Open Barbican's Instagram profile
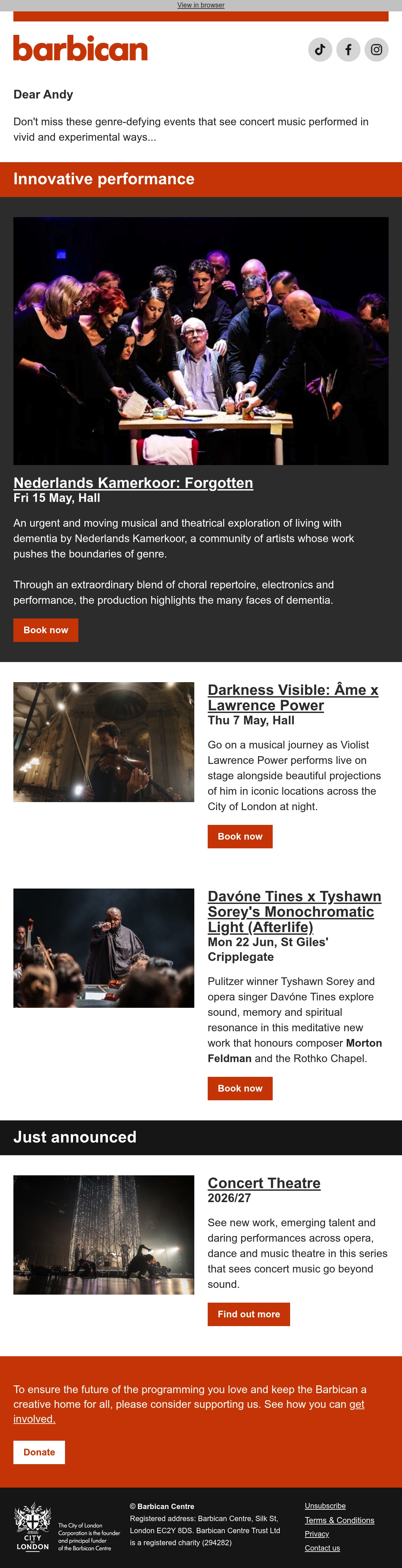The width and height of the screenshot is (402, 1568). pyautogui.click(x=377, y=49)
